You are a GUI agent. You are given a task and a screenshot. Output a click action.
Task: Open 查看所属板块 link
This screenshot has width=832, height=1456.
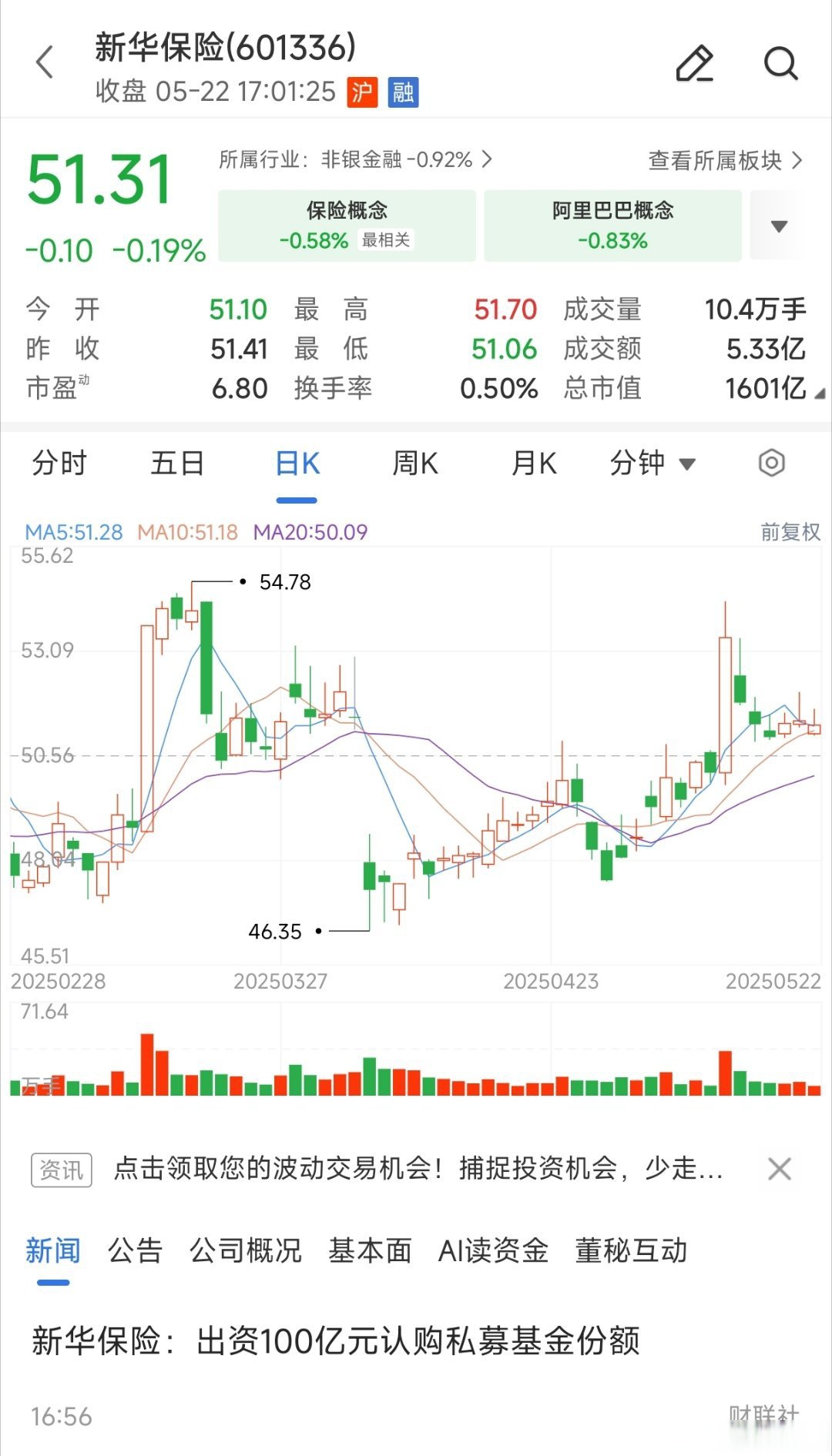coord(725,160)
